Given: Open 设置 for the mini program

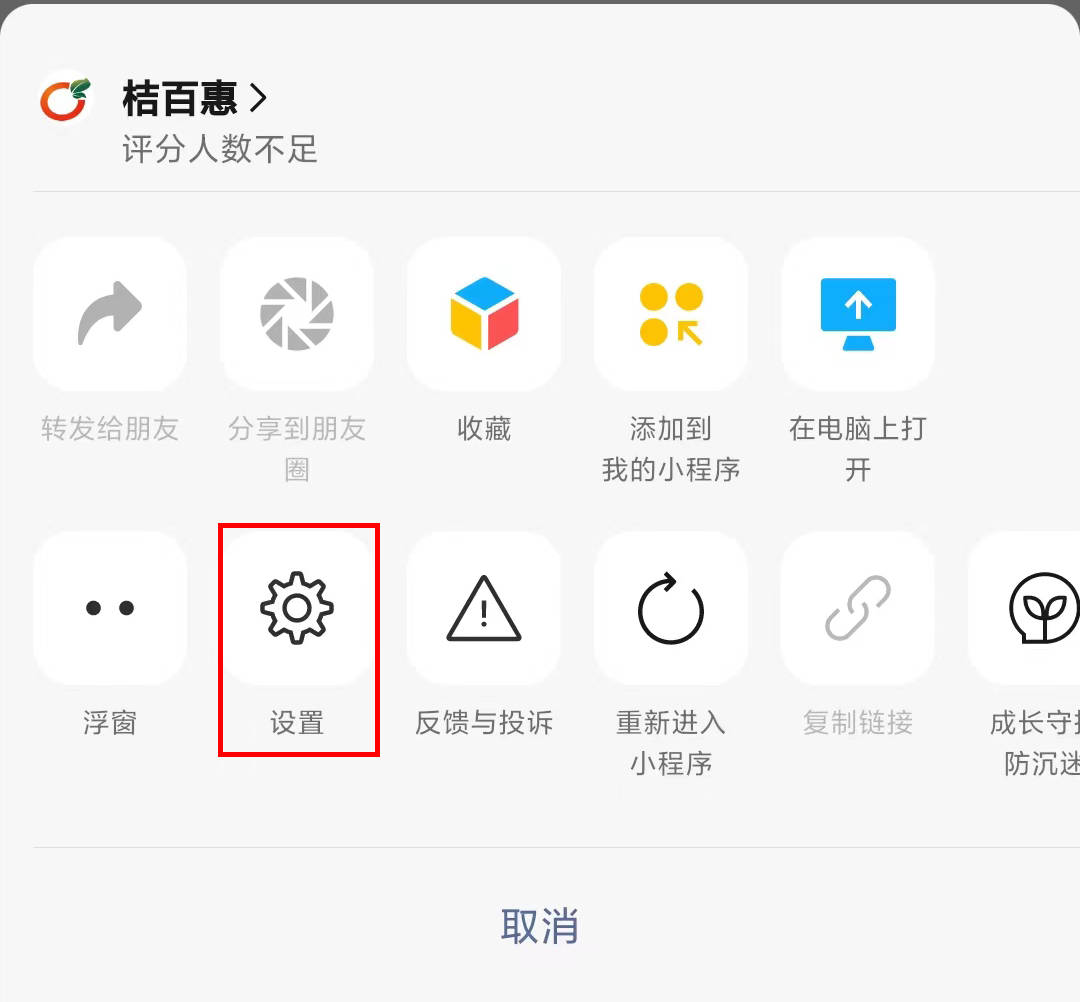Looking at the screenshot, I should pos(297,608).
